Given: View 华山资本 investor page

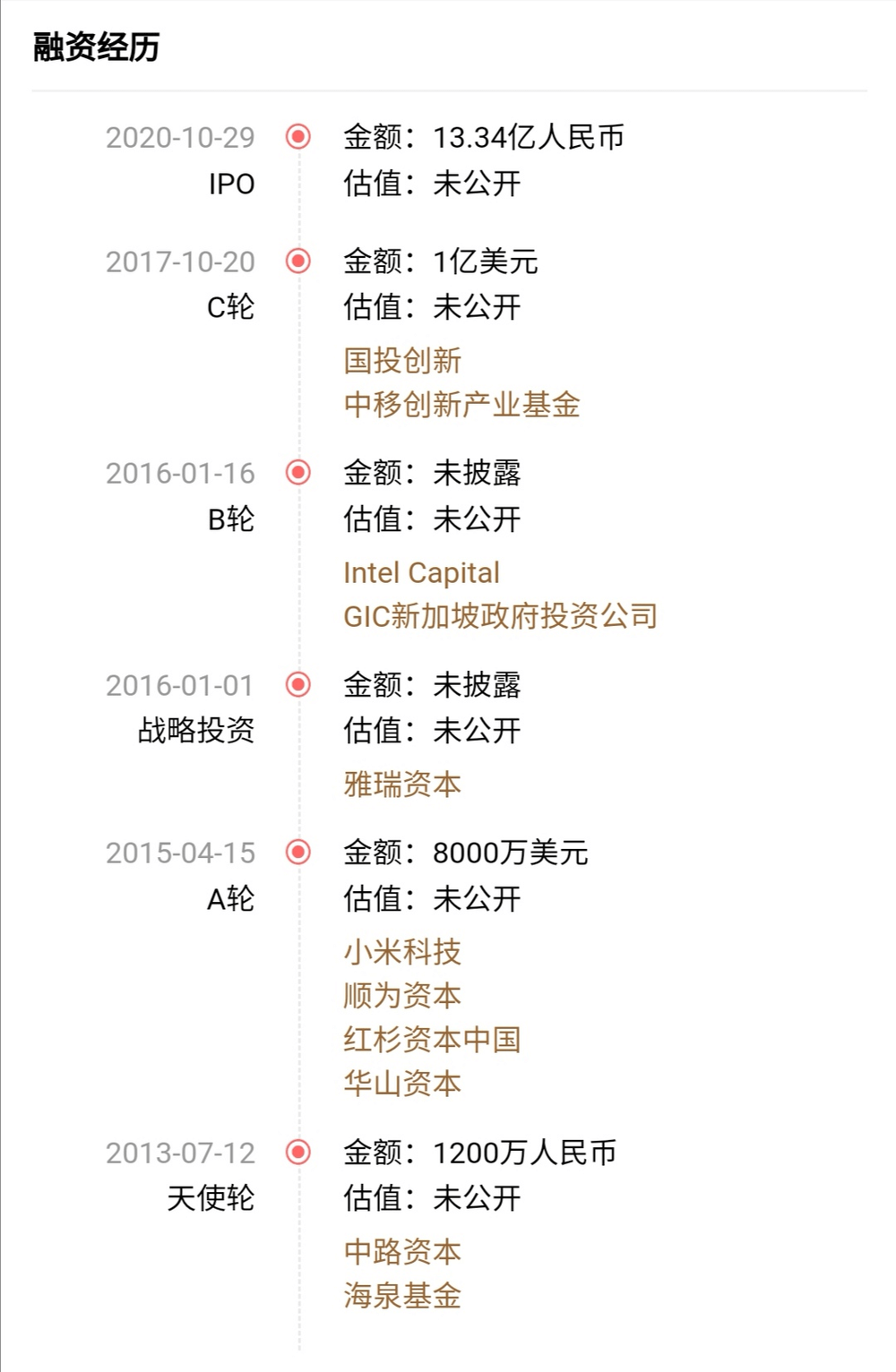Looking at the screenshot, I should (402, 1084).
